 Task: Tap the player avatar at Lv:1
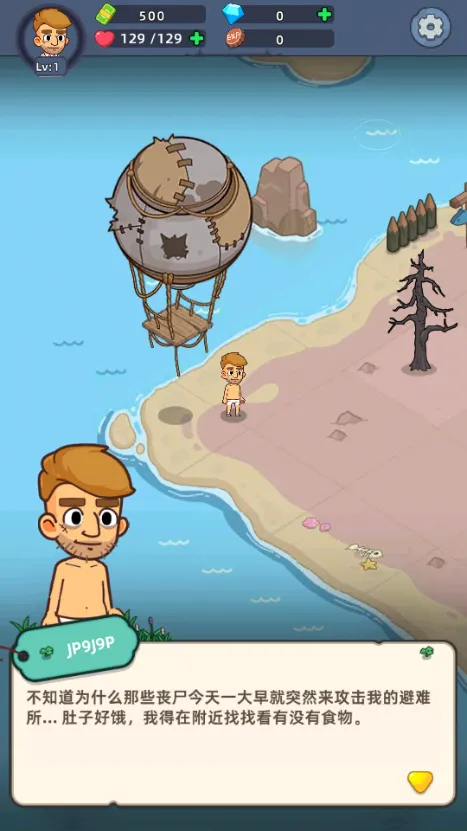pyautogui.click(x=51, y=35)
